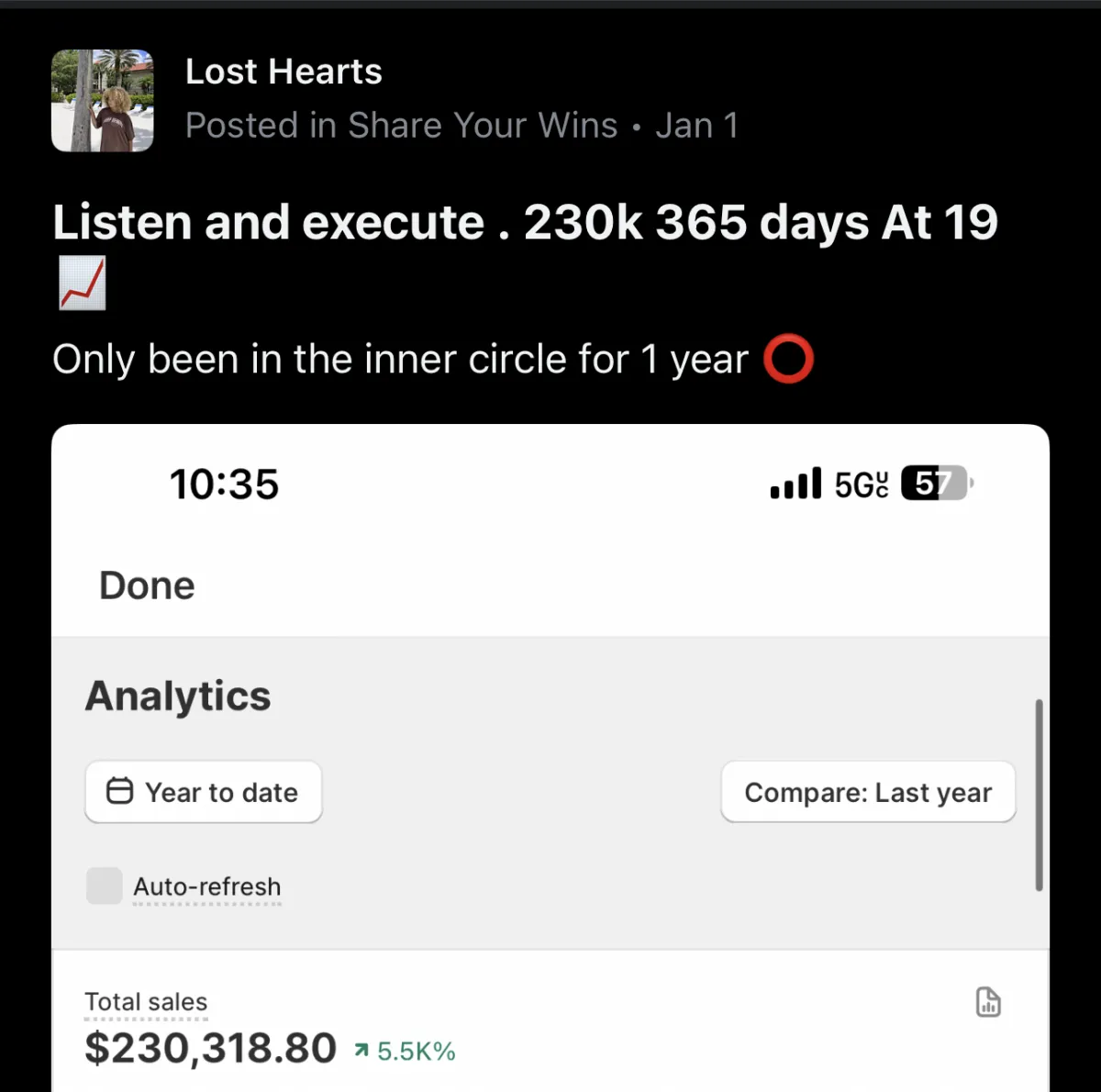The image size is (1101, 1092).
Task: View the Lost Hearts author name profile
Action: (x=284, y=72)
